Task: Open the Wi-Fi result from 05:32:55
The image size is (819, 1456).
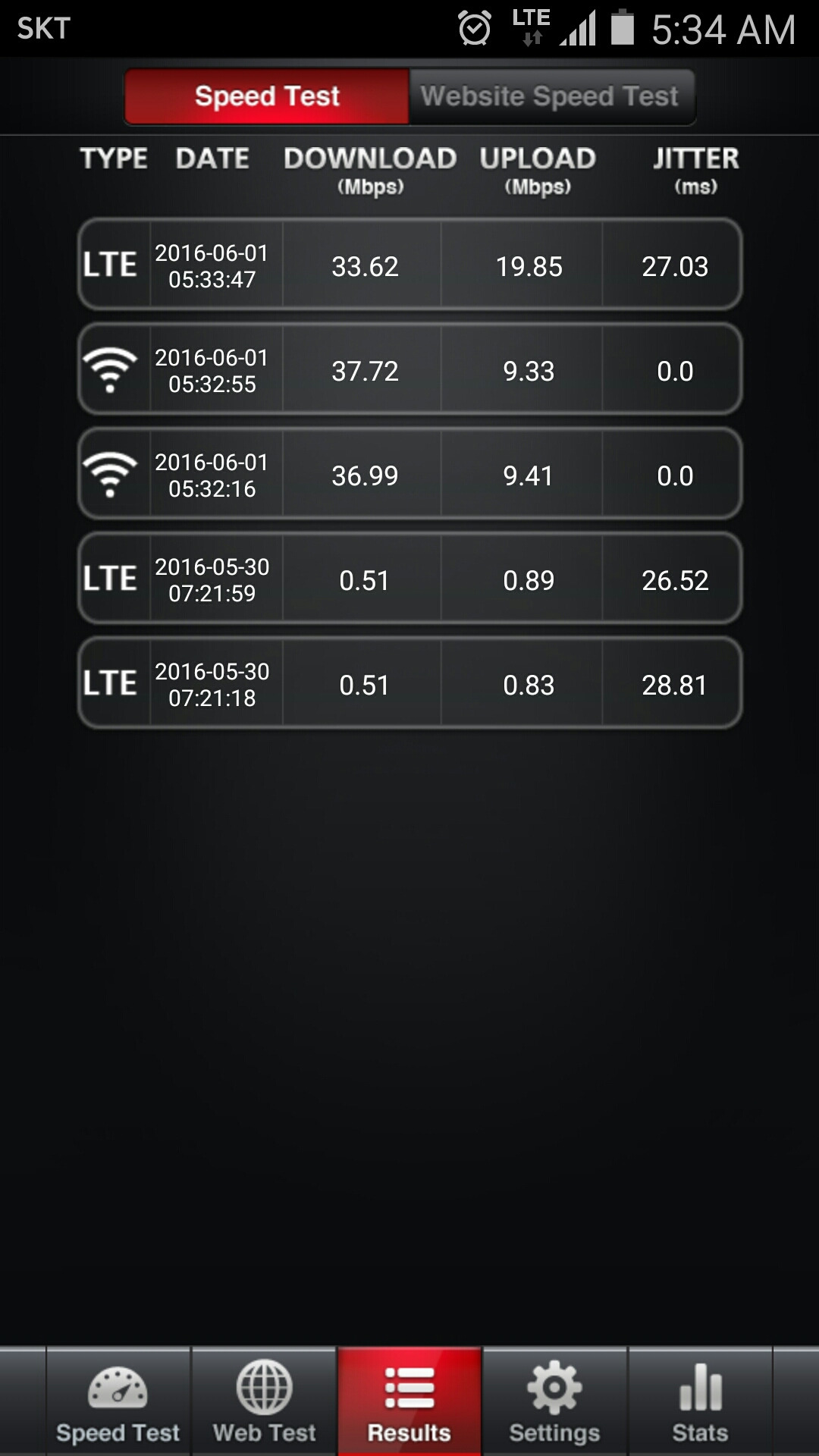Action: (409, 369)
